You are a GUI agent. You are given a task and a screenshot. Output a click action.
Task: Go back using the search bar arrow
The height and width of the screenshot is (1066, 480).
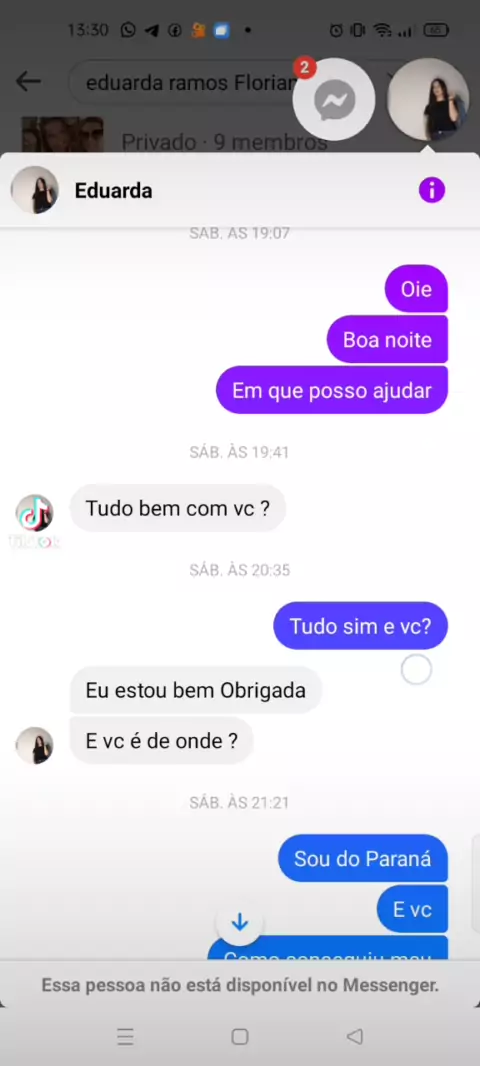[28, 82]
